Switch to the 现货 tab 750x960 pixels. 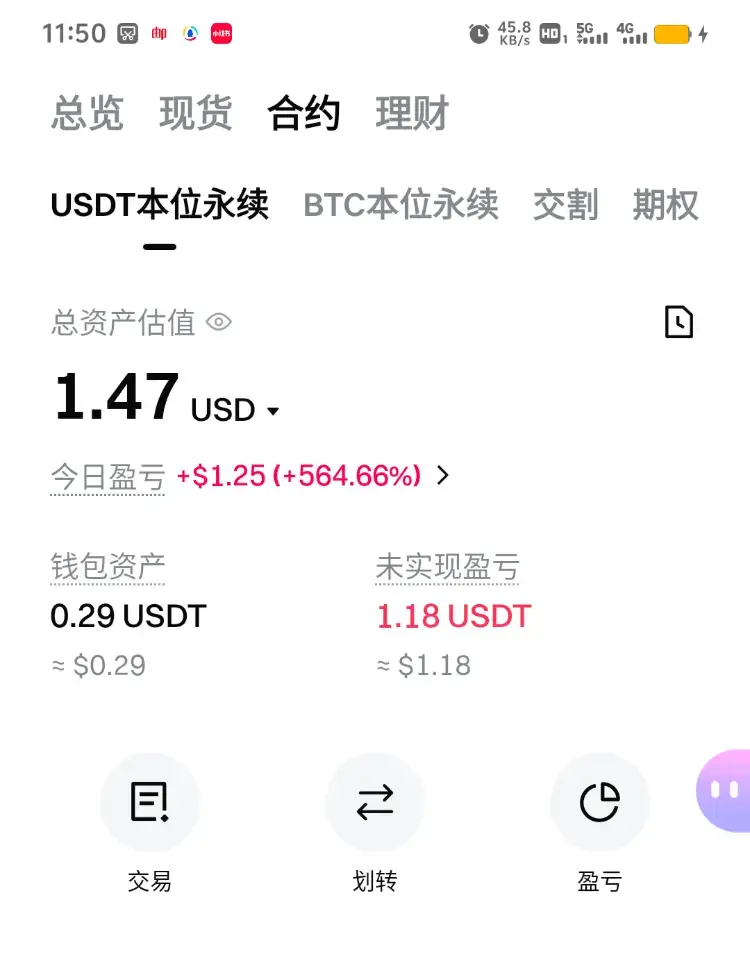(x=195, y=114)
